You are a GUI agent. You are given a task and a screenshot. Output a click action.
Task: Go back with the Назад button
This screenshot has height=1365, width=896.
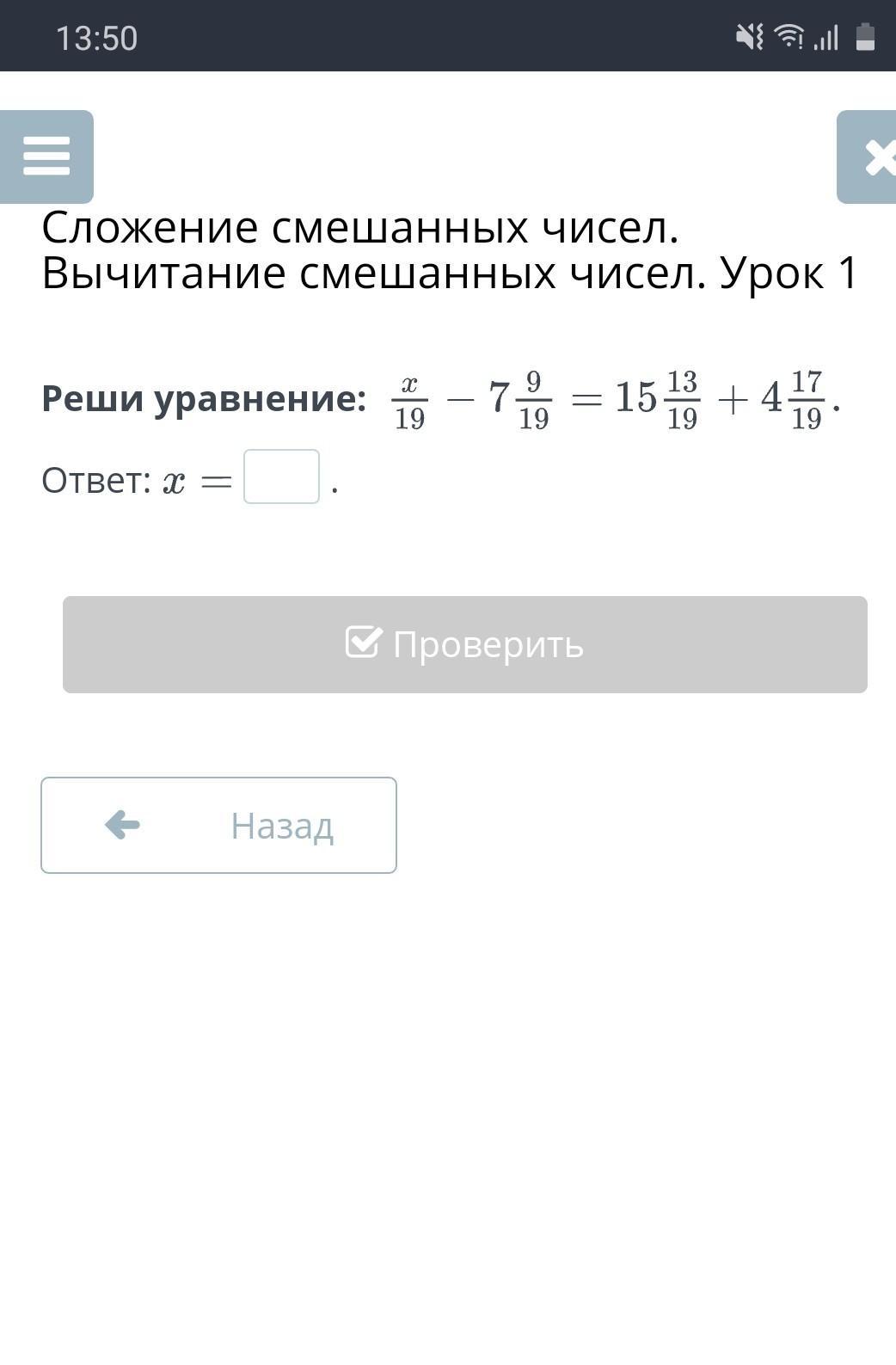[x=218, y=825]
